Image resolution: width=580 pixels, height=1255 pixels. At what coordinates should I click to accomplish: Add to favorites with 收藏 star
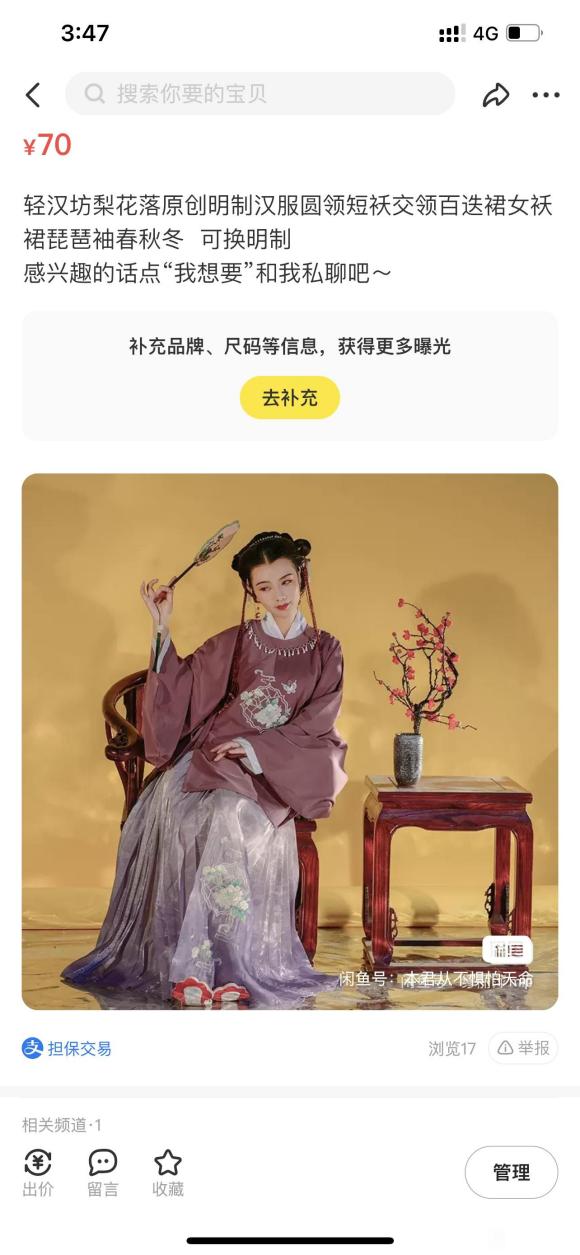click(168, 1173)
